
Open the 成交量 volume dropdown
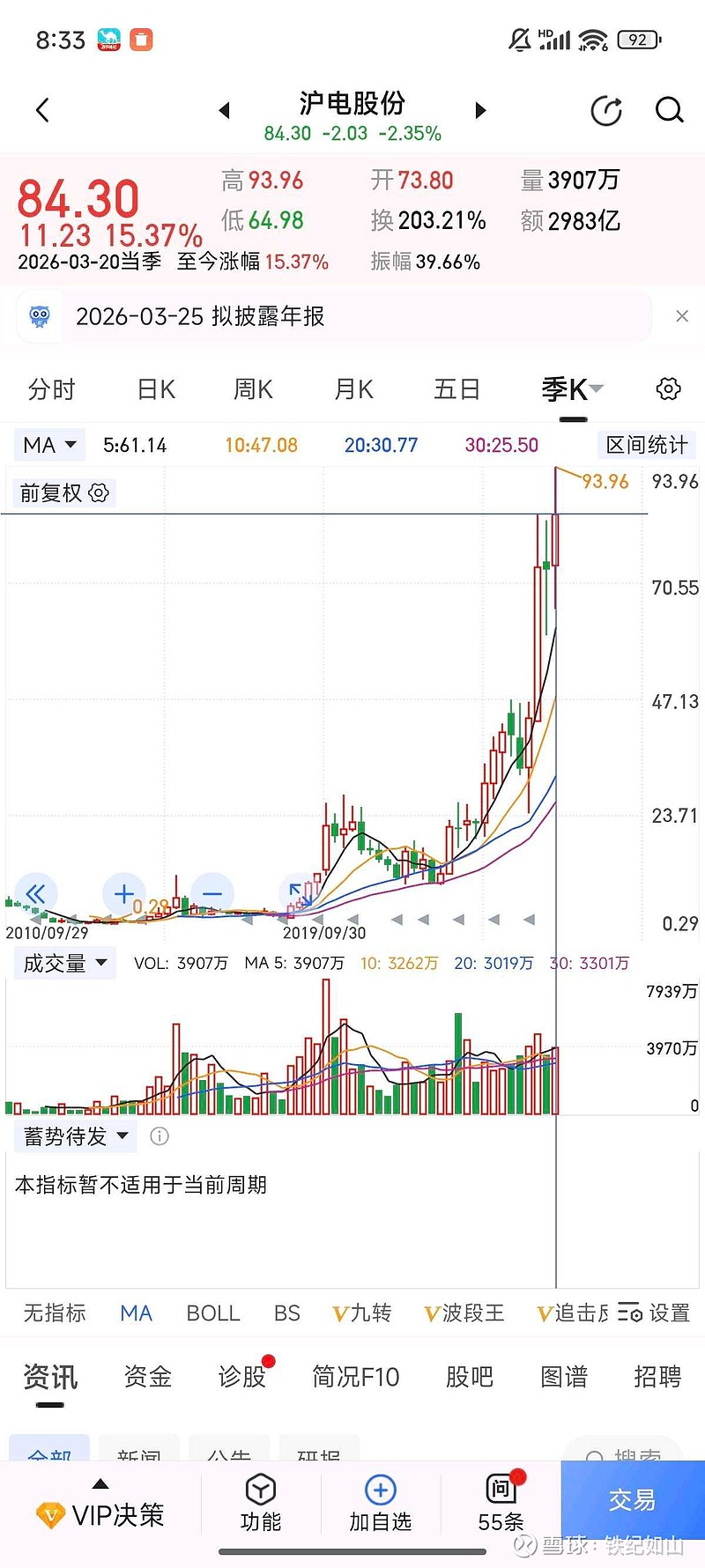click(64, 962)
